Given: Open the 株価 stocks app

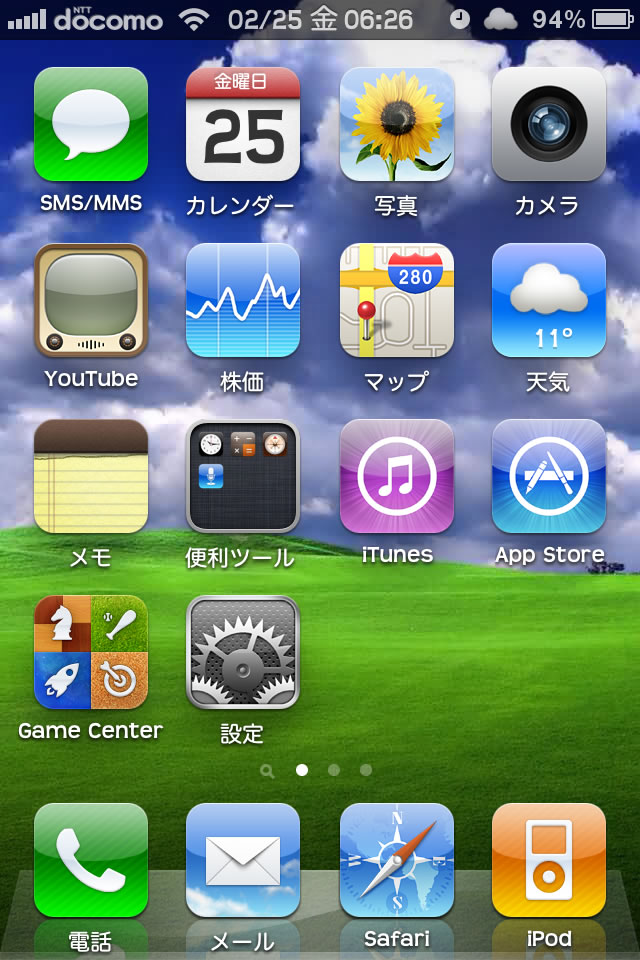Looking at the screenshot, I should [x=243, y=300].
